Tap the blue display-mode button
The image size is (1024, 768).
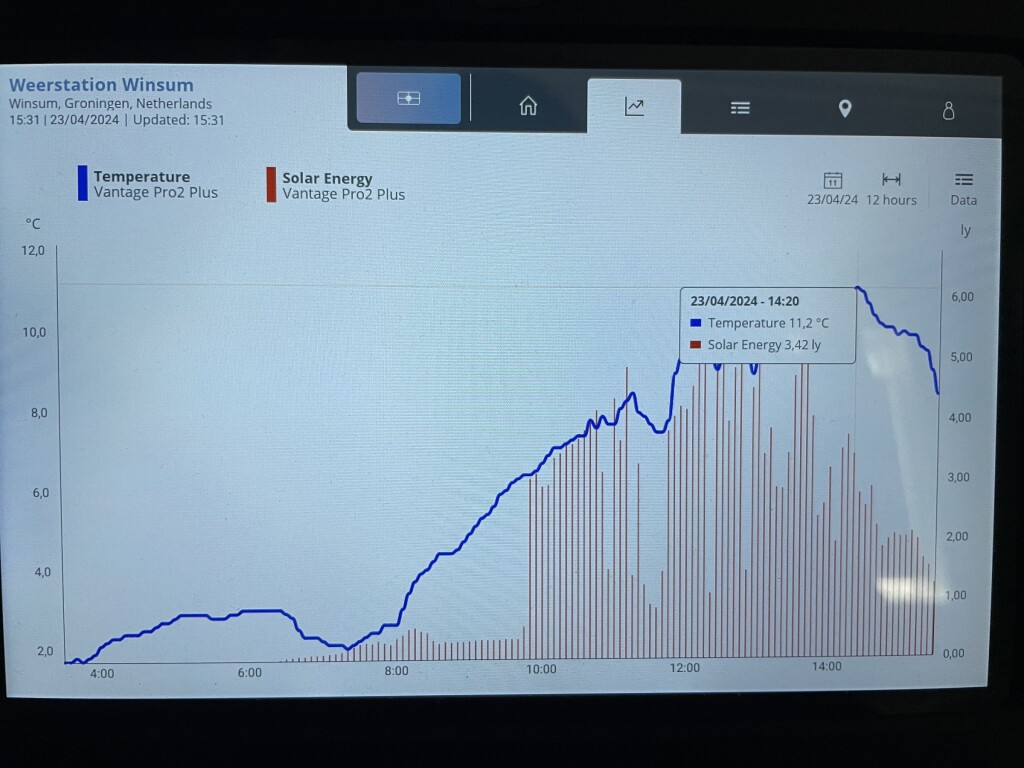tap(409, 99)
